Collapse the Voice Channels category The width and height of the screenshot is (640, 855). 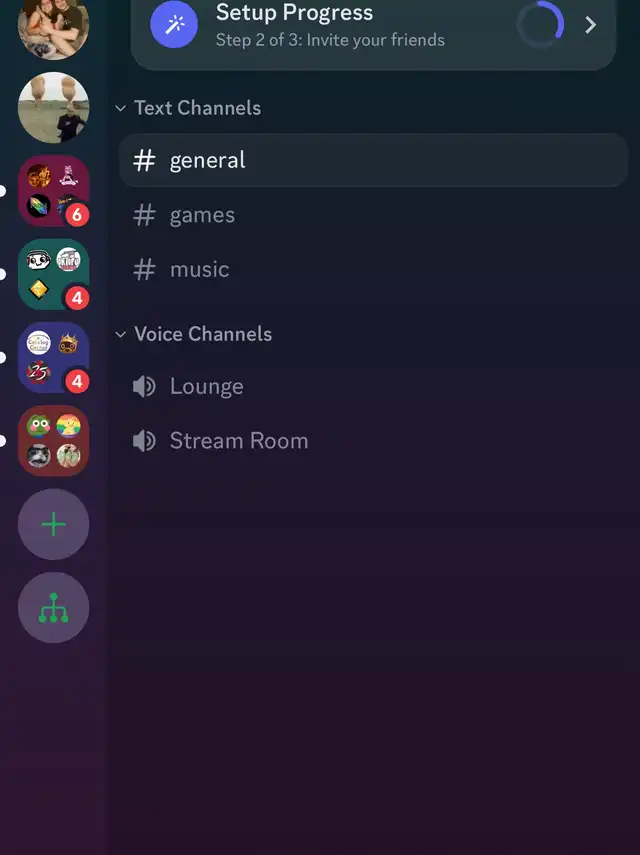click(x=194, y=334)
